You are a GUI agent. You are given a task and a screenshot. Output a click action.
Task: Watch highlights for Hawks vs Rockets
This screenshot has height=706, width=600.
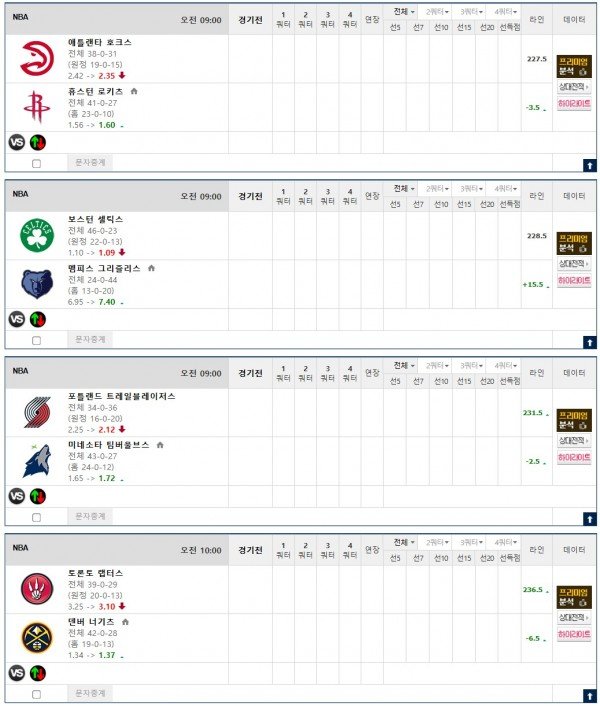point(573,104)
